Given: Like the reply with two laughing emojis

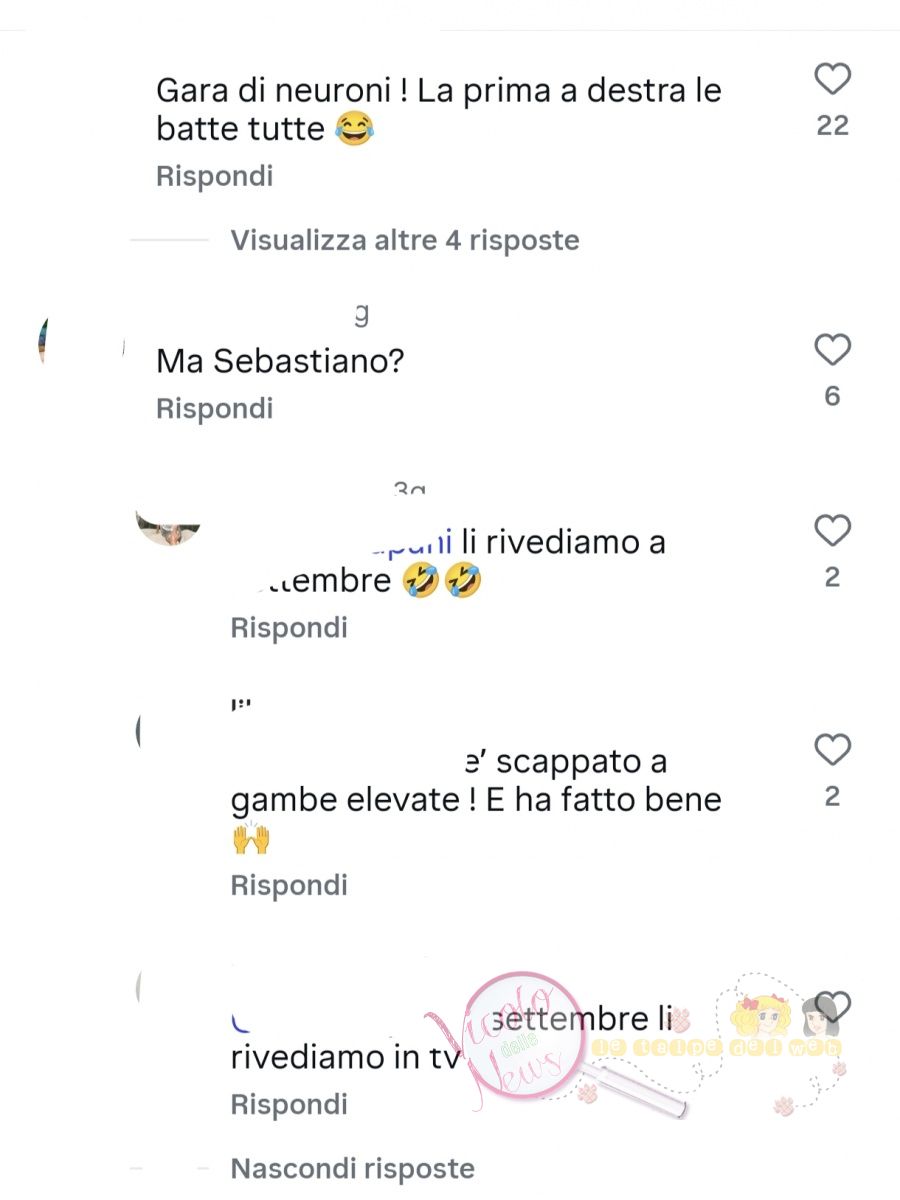Looking at the screenshot, I should (x=832, y=531).
